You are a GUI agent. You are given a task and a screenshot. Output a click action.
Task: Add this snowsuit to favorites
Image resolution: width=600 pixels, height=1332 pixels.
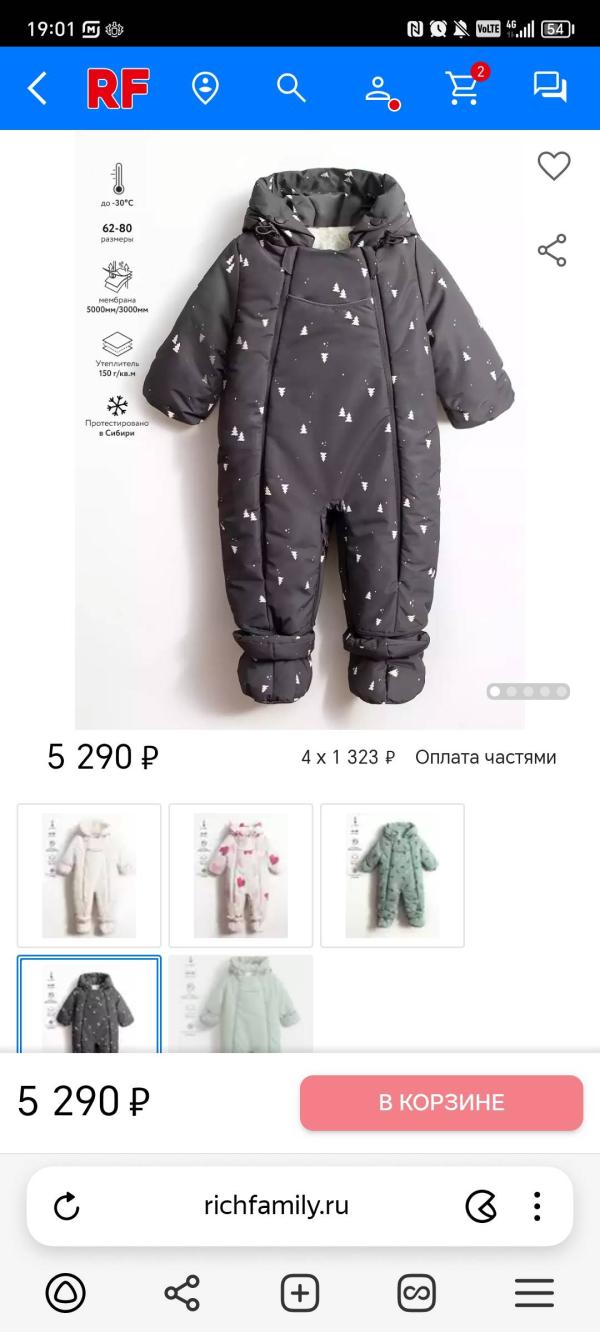553,166
